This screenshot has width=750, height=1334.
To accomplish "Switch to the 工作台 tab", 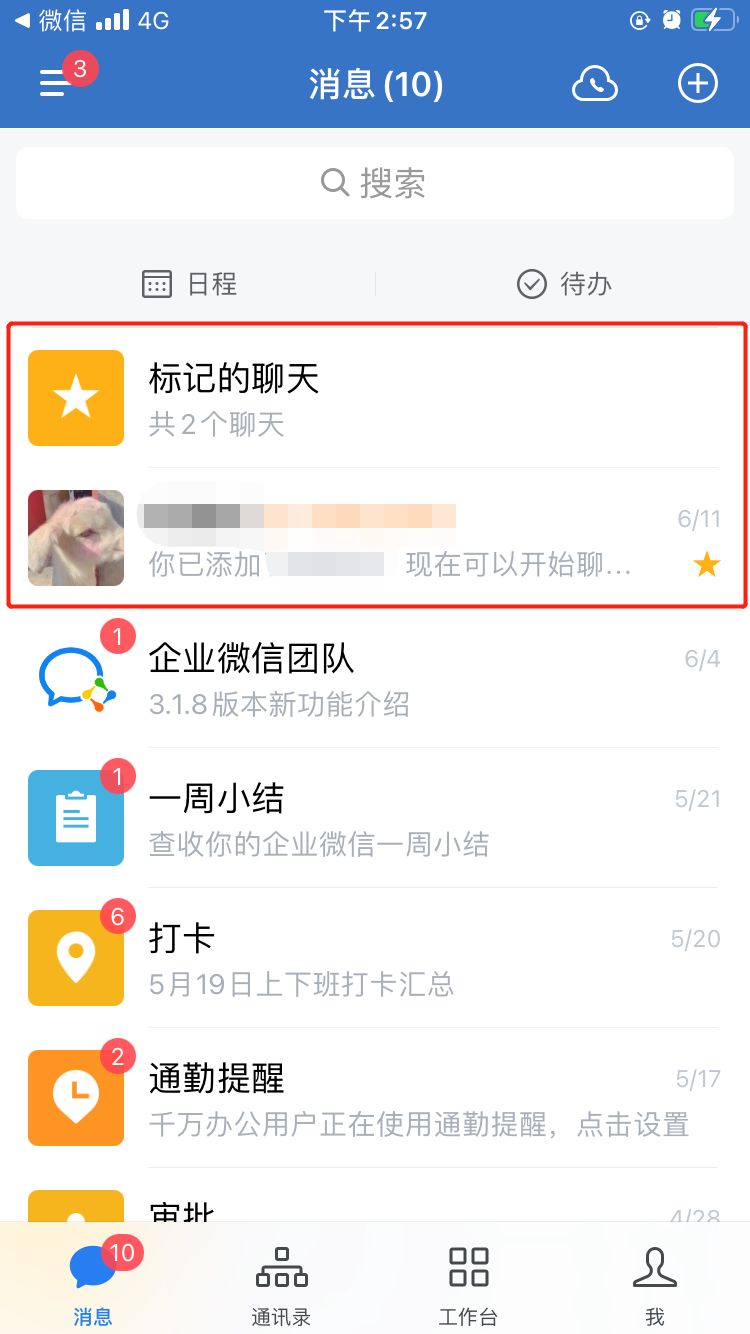I will click(468, 1286).
